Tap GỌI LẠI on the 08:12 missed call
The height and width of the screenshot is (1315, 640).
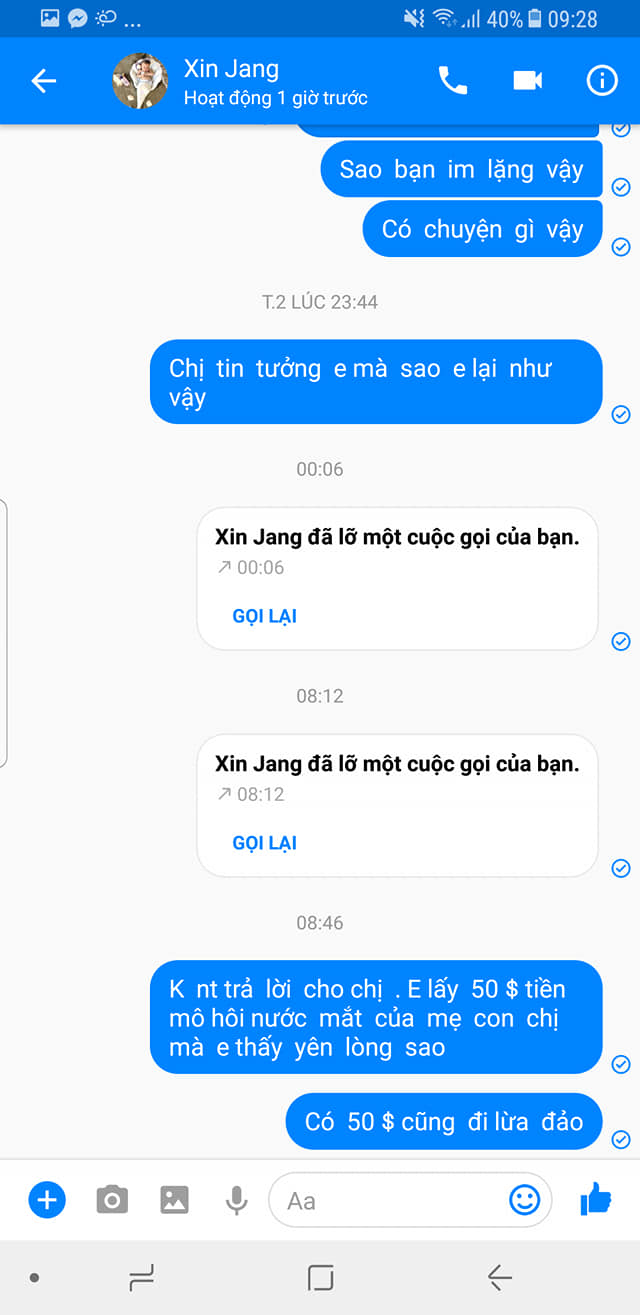[265, 843]
